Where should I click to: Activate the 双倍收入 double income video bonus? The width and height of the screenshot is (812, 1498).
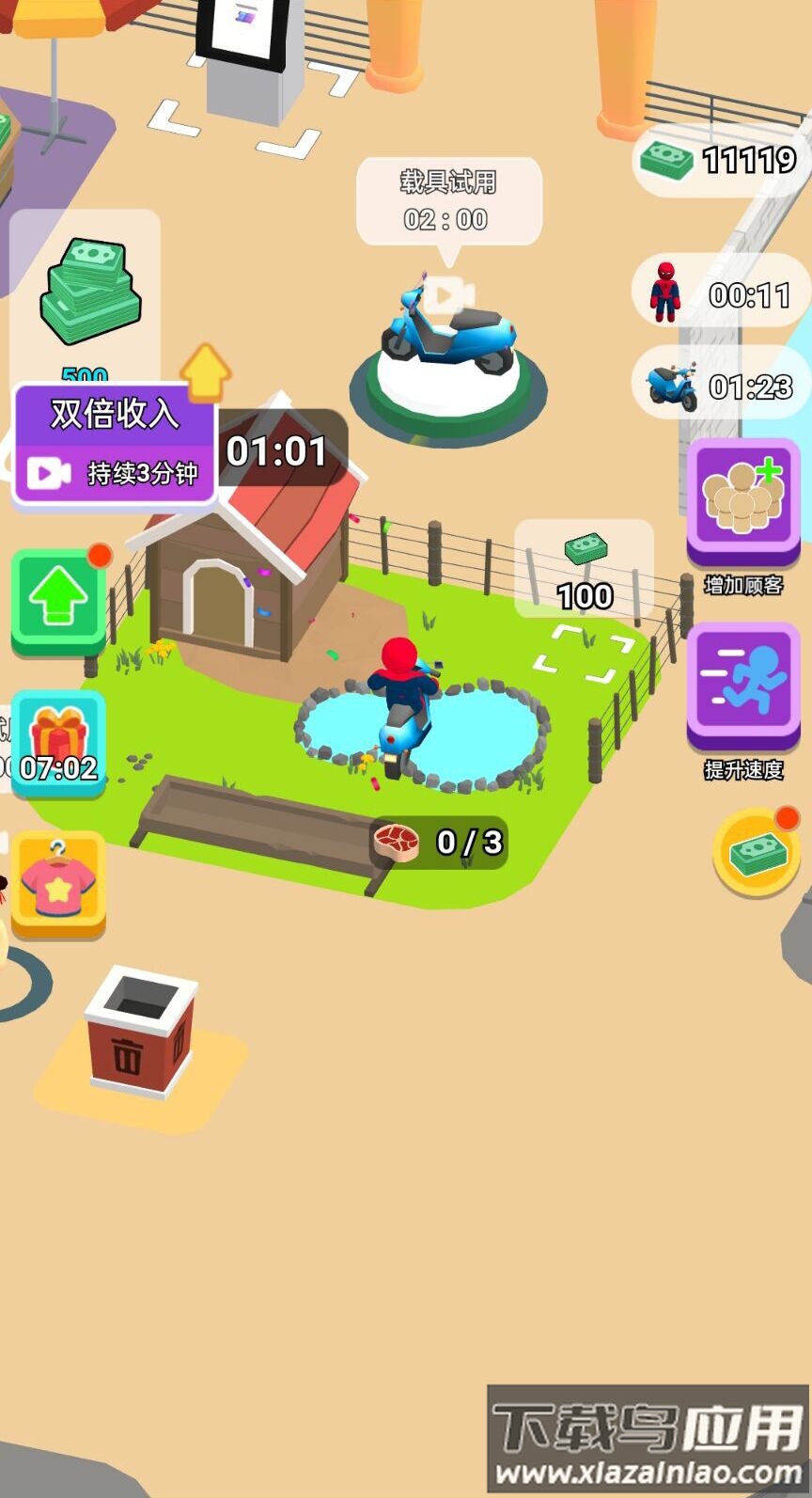pos(115,443)
